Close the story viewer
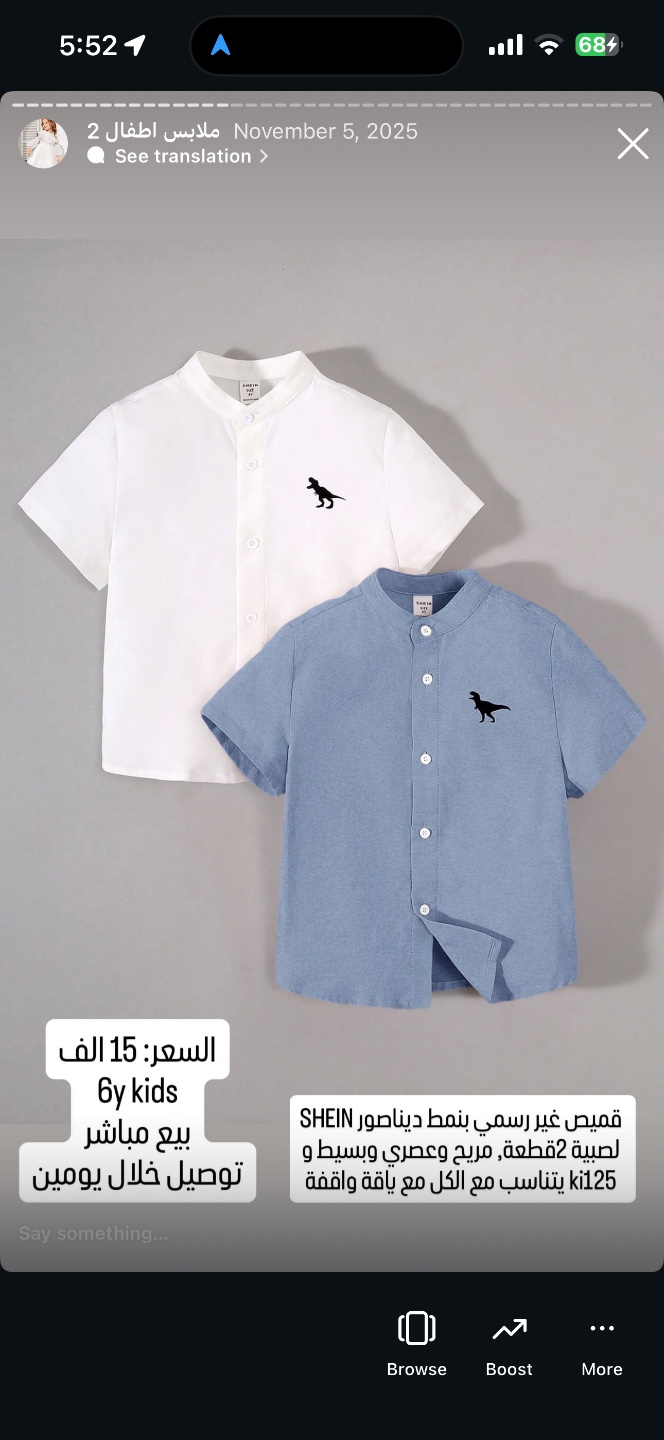The width and height of the screenshot is (664, 1440). point(632,144)
